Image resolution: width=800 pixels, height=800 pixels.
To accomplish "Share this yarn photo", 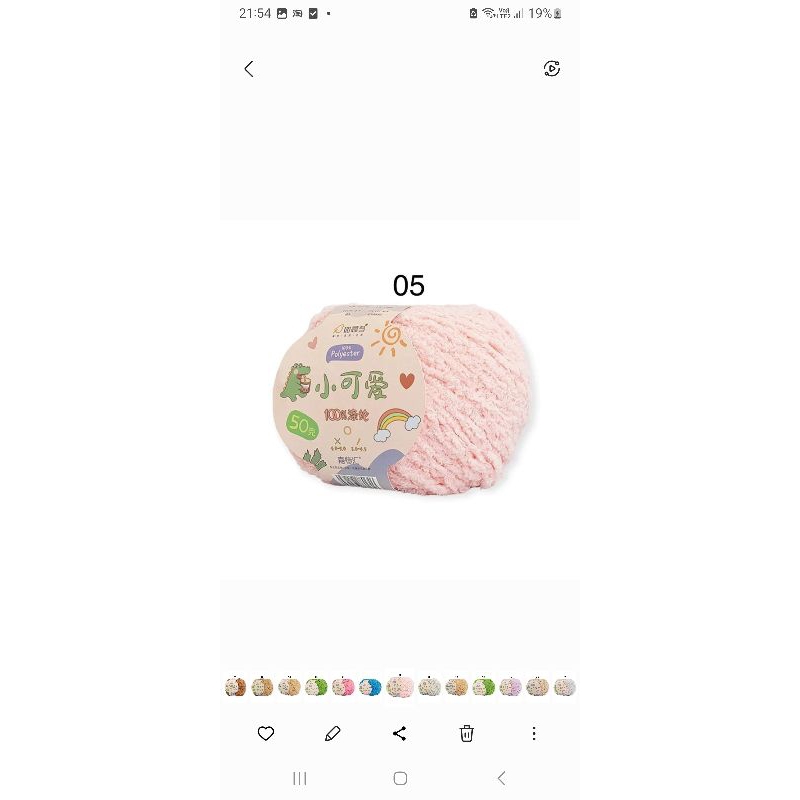I will tap(400, 734).
